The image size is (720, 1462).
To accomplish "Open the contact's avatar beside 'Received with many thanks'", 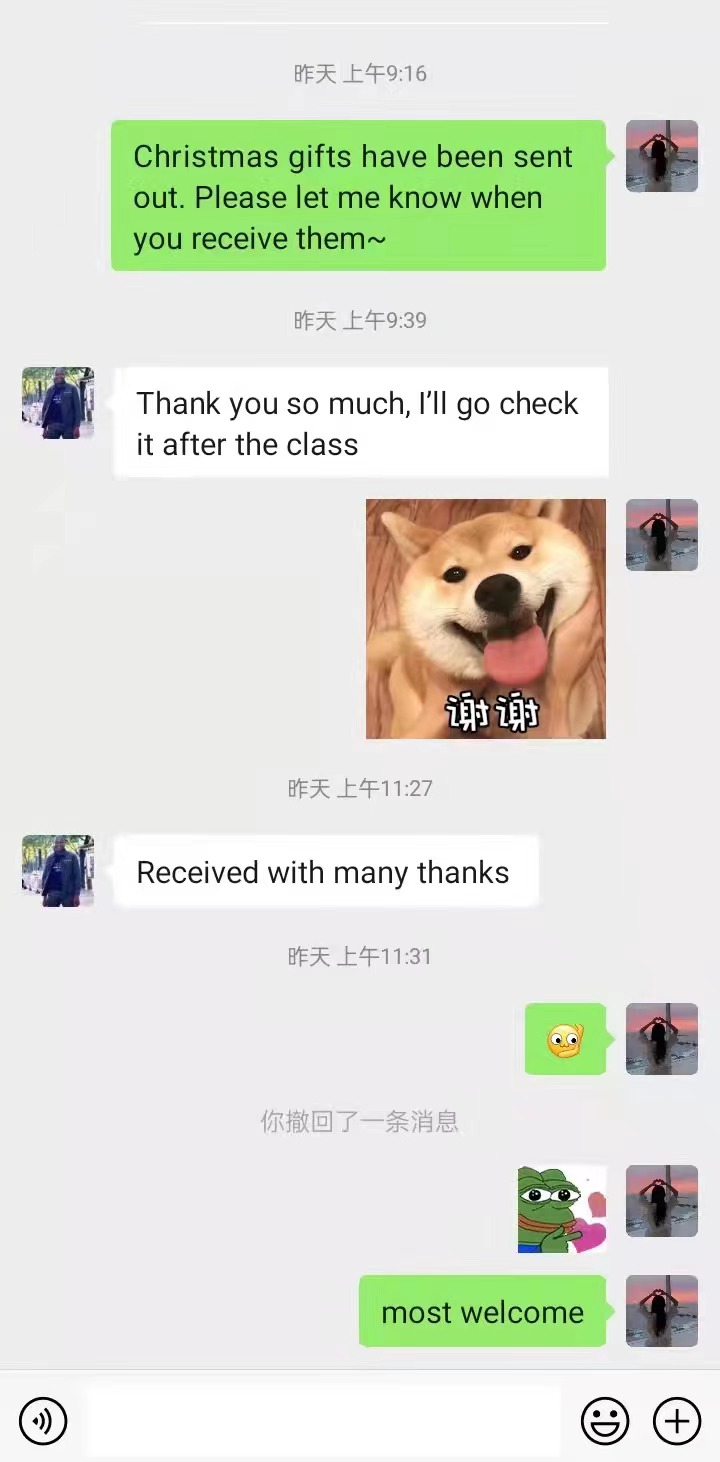I will tap(58, 871).
